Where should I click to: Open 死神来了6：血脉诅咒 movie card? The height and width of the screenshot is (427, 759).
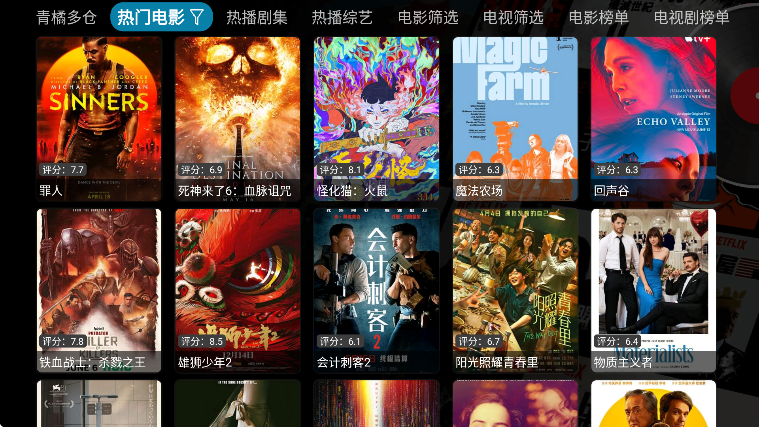(237, 118)
